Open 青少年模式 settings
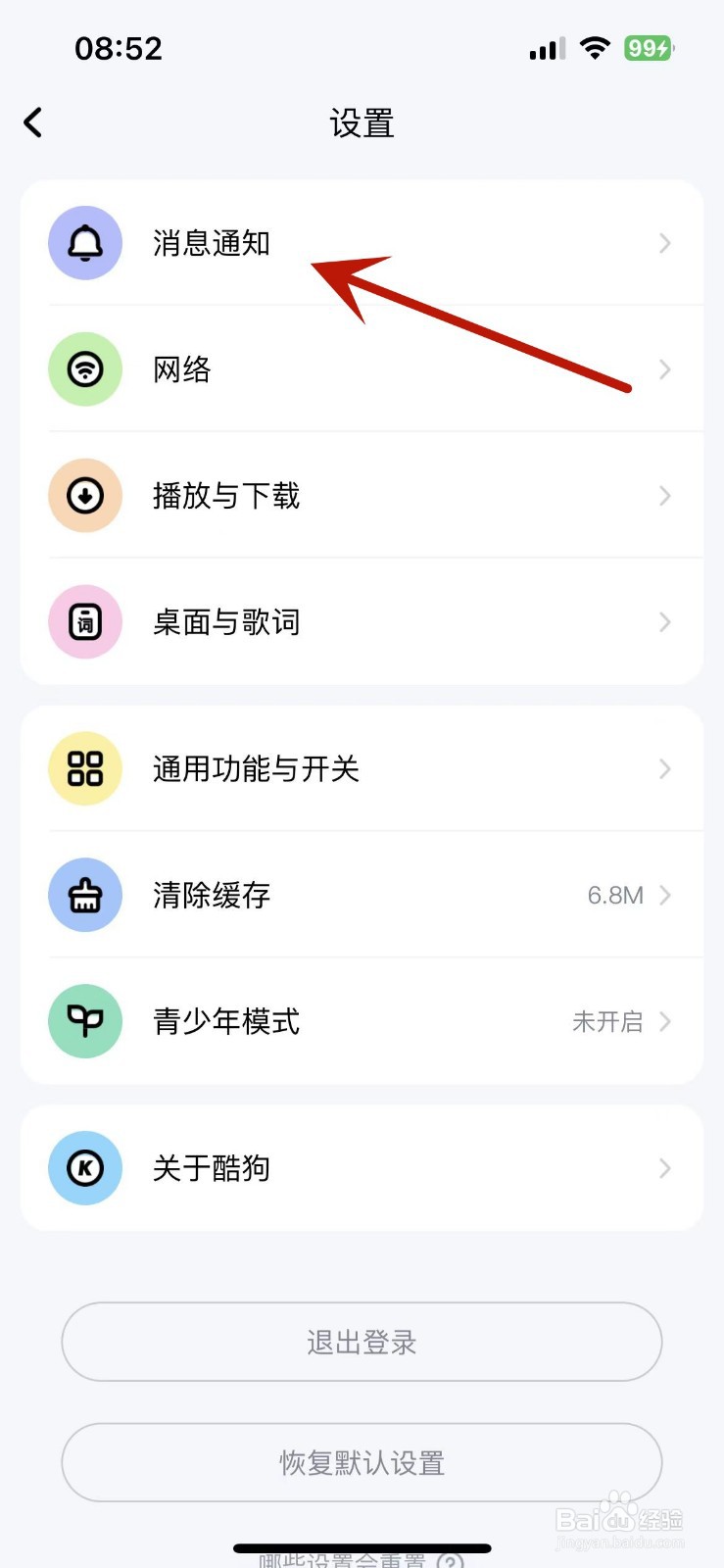Viewport: 724px width, 1568px height. coord(362,1021)
